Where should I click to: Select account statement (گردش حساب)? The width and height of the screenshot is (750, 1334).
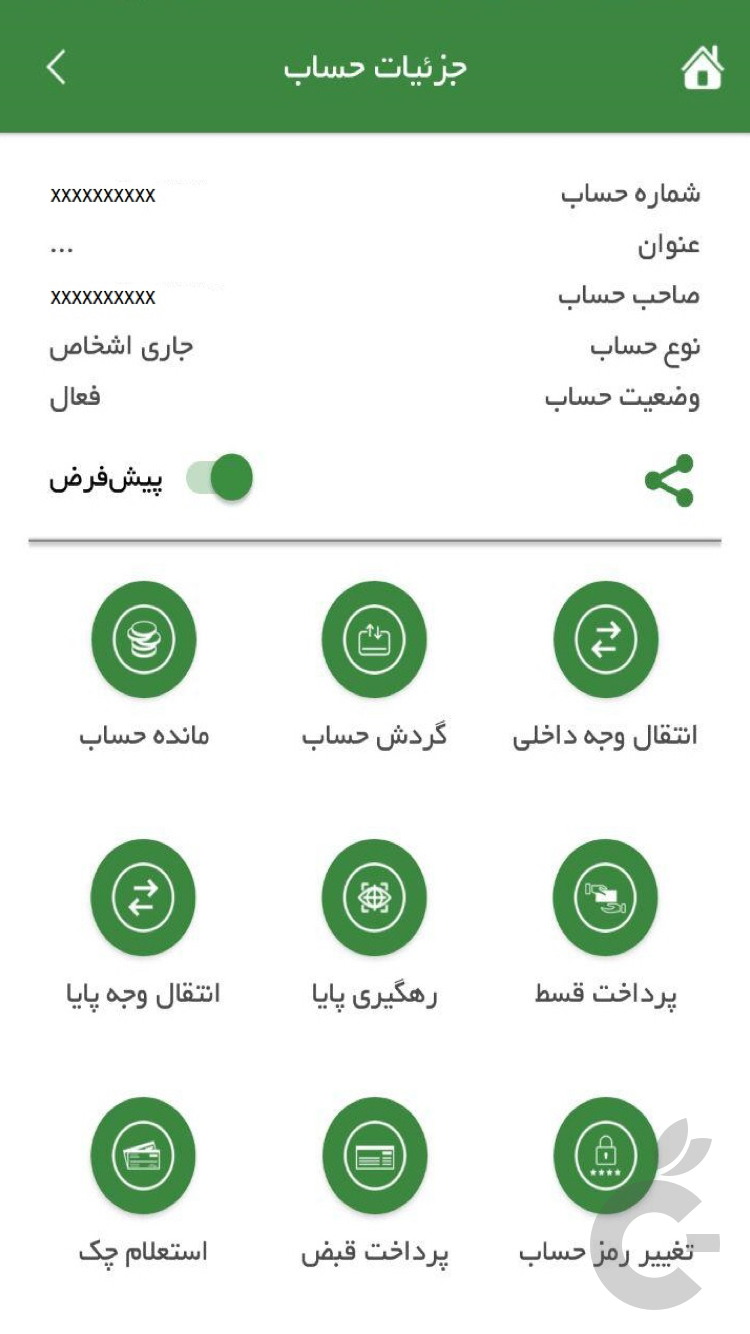pos(374,640)
